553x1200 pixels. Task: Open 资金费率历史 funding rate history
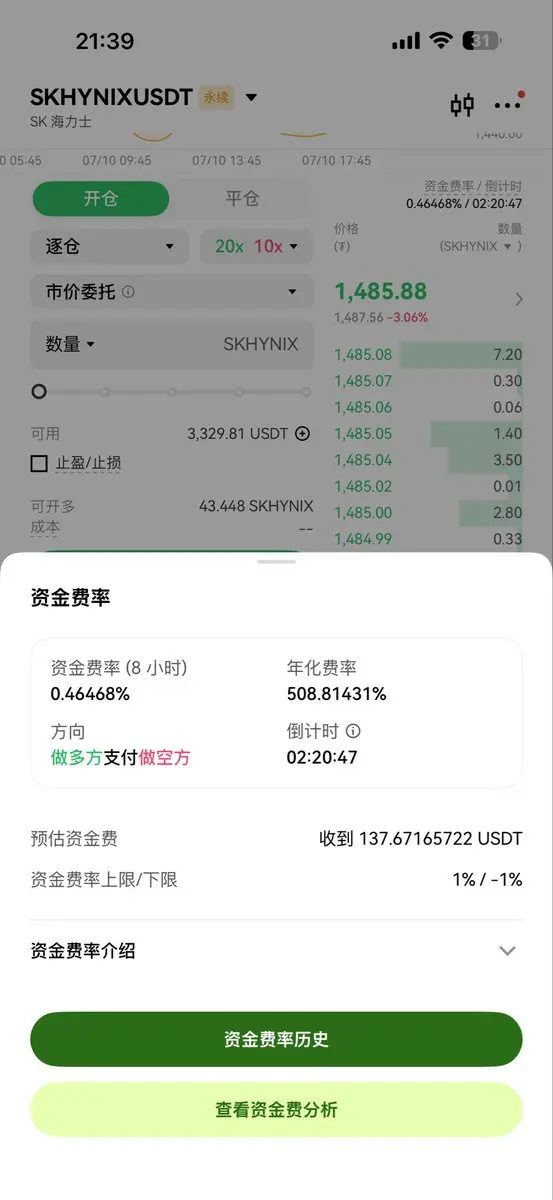pyautogui.click(x=276, y=1039)
